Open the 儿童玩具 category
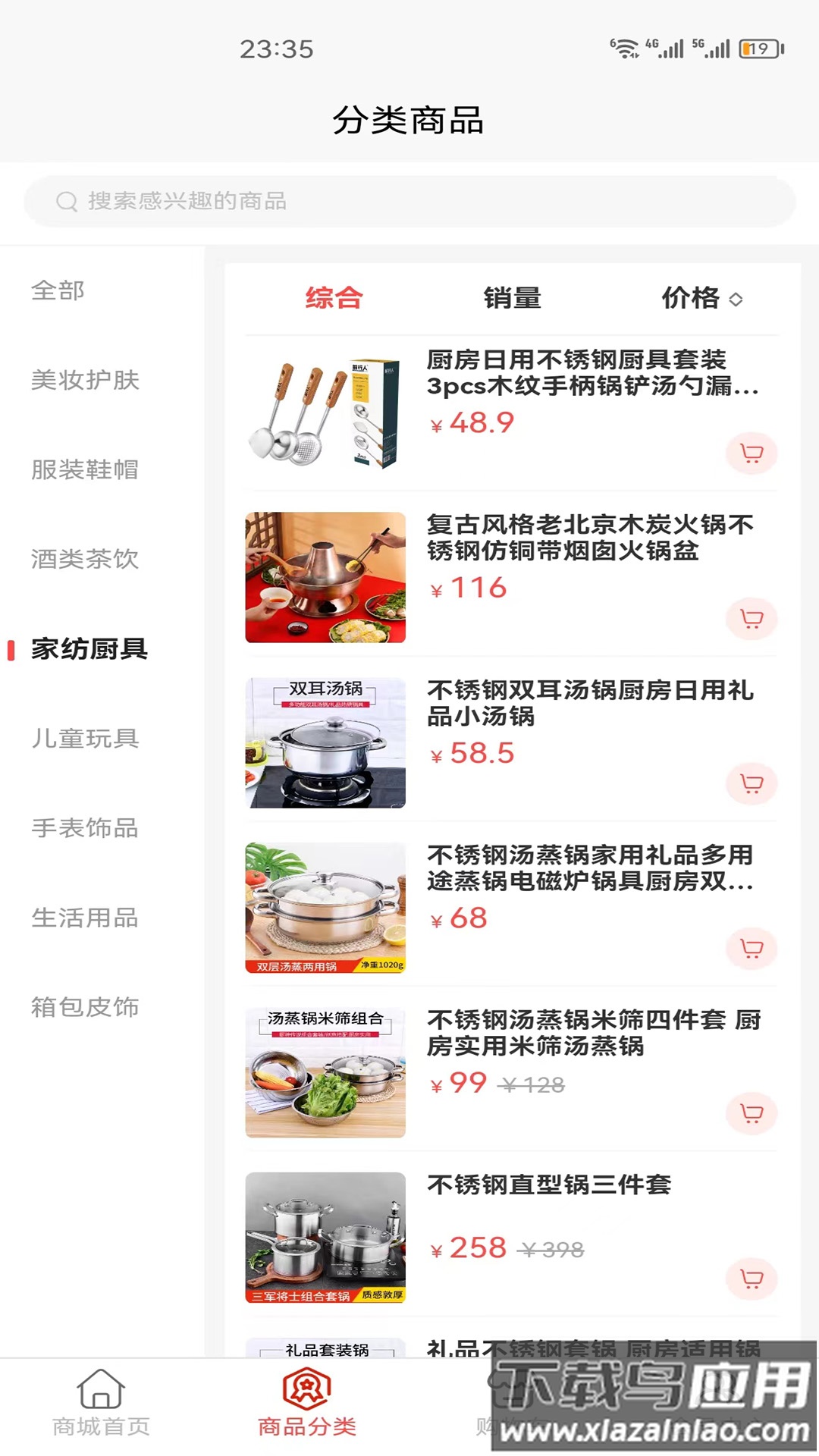819x1456 pixels. click(85, 739)
